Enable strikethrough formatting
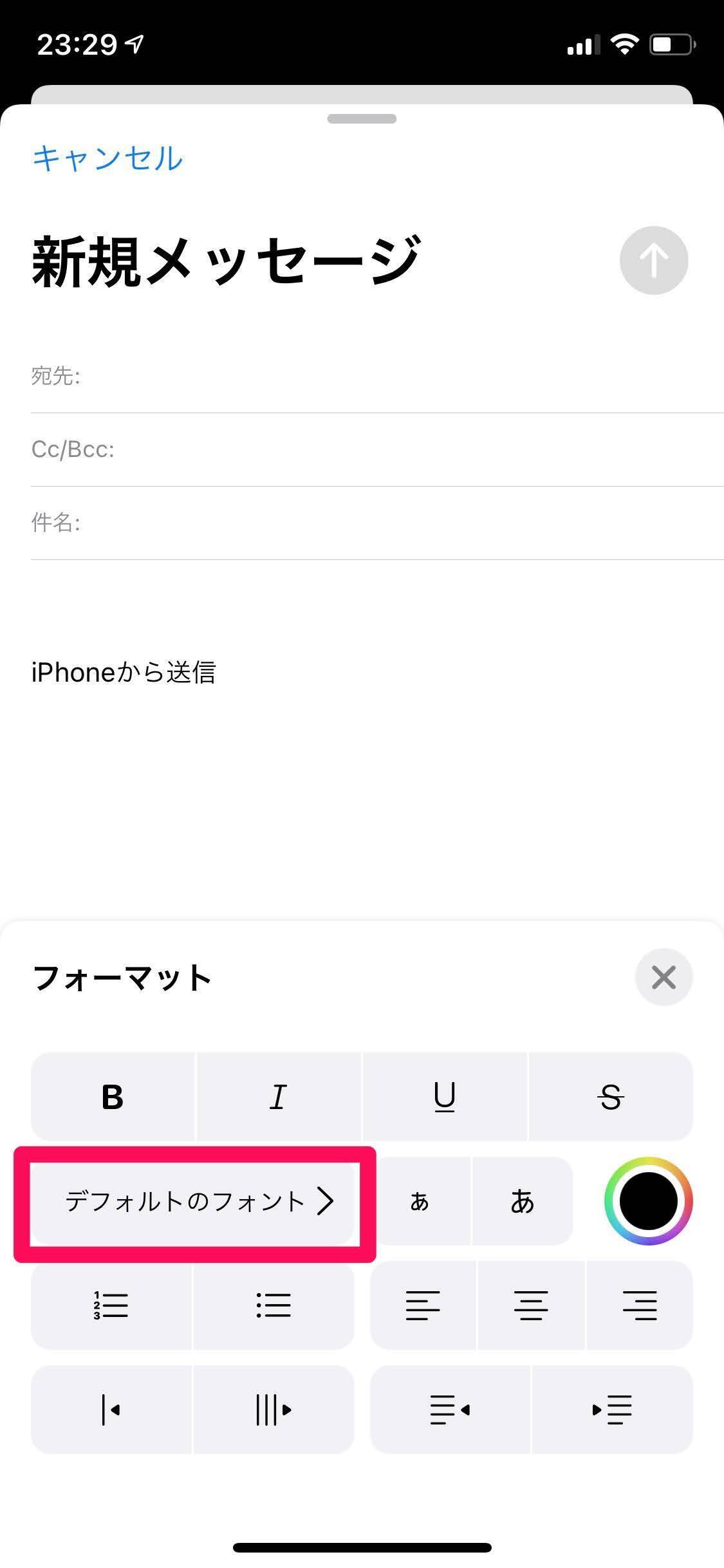The image size is (724, 1568). point(610,1097)
